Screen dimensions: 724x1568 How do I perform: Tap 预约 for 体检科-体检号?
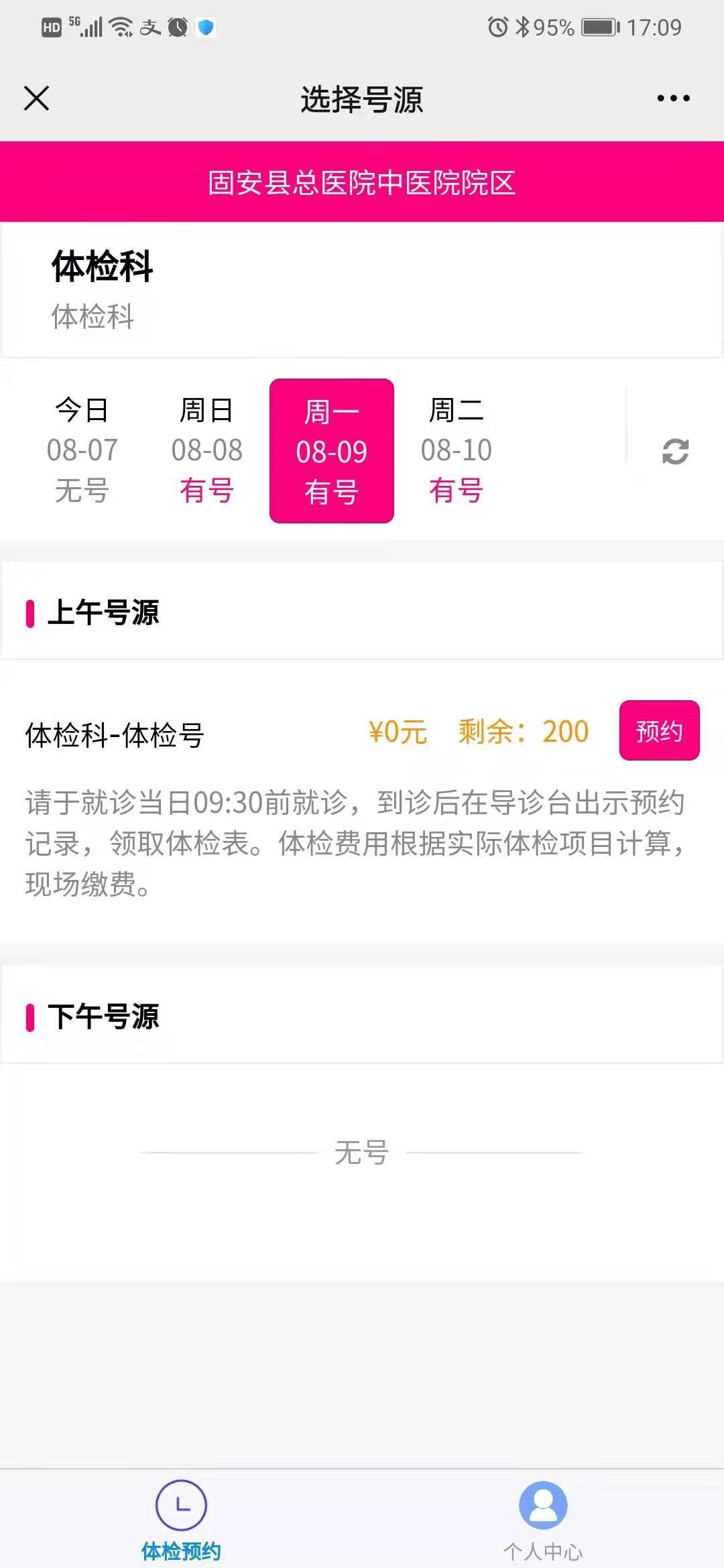(659, 730)
